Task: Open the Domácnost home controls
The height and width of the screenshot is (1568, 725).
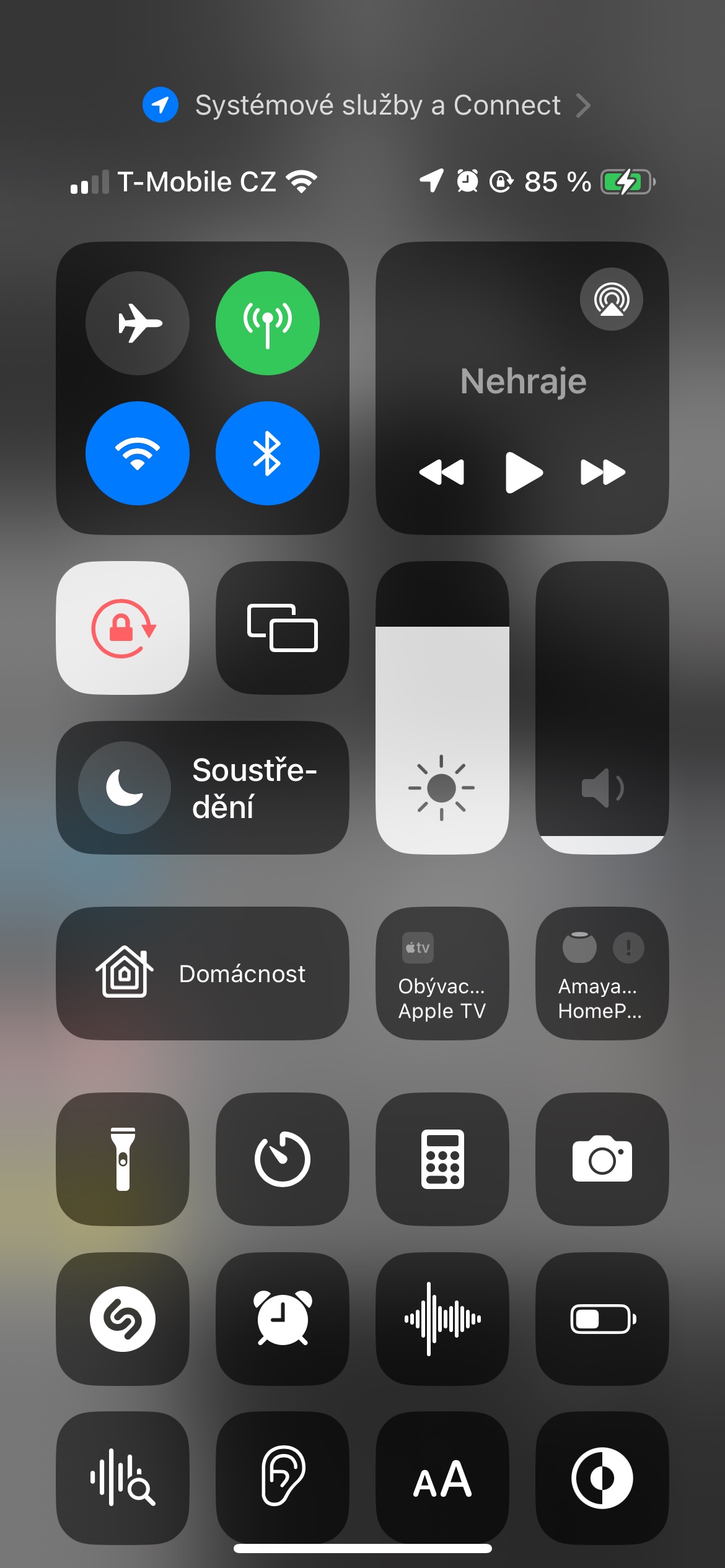Action: pos(202,973)
